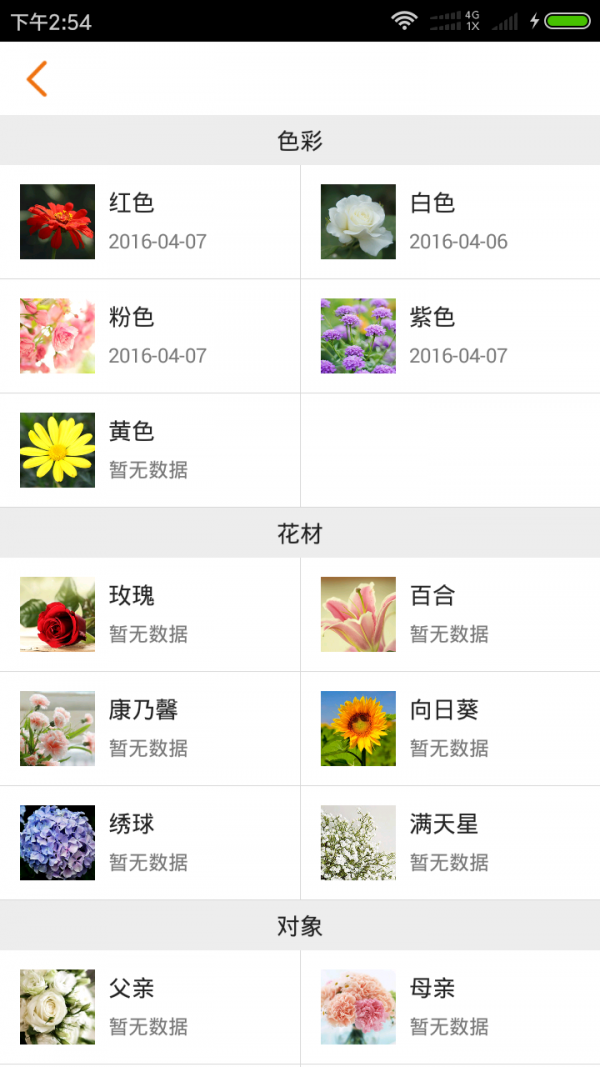This screenshot has height=1067, width=600.
Task: Choose the 百合 flower category
Action: click(450, 614)
